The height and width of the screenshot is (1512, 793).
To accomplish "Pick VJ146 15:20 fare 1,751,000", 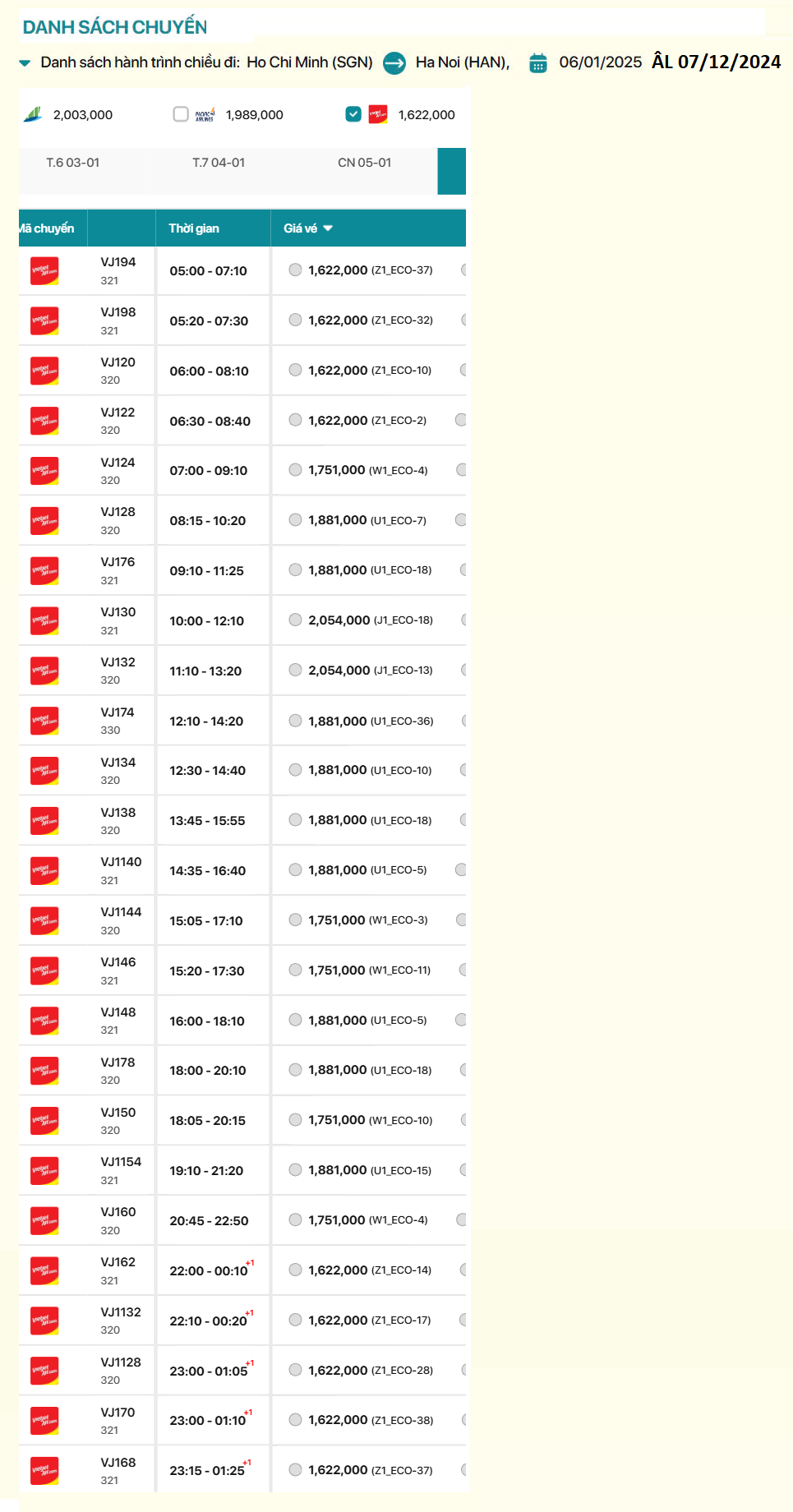I will pos(295,970).
